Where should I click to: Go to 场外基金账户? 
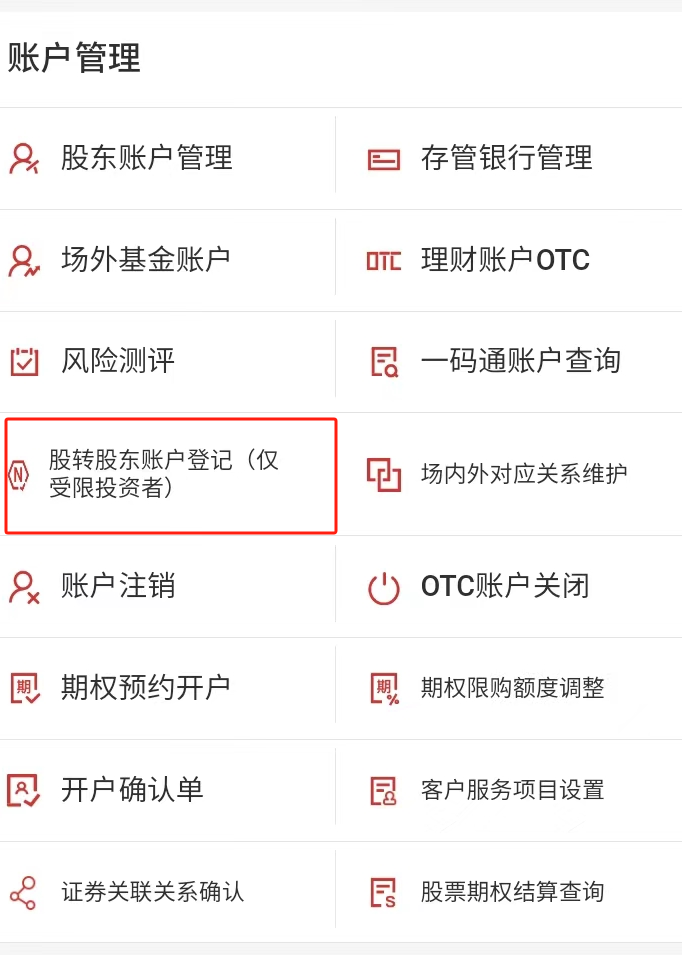[146, 260]
